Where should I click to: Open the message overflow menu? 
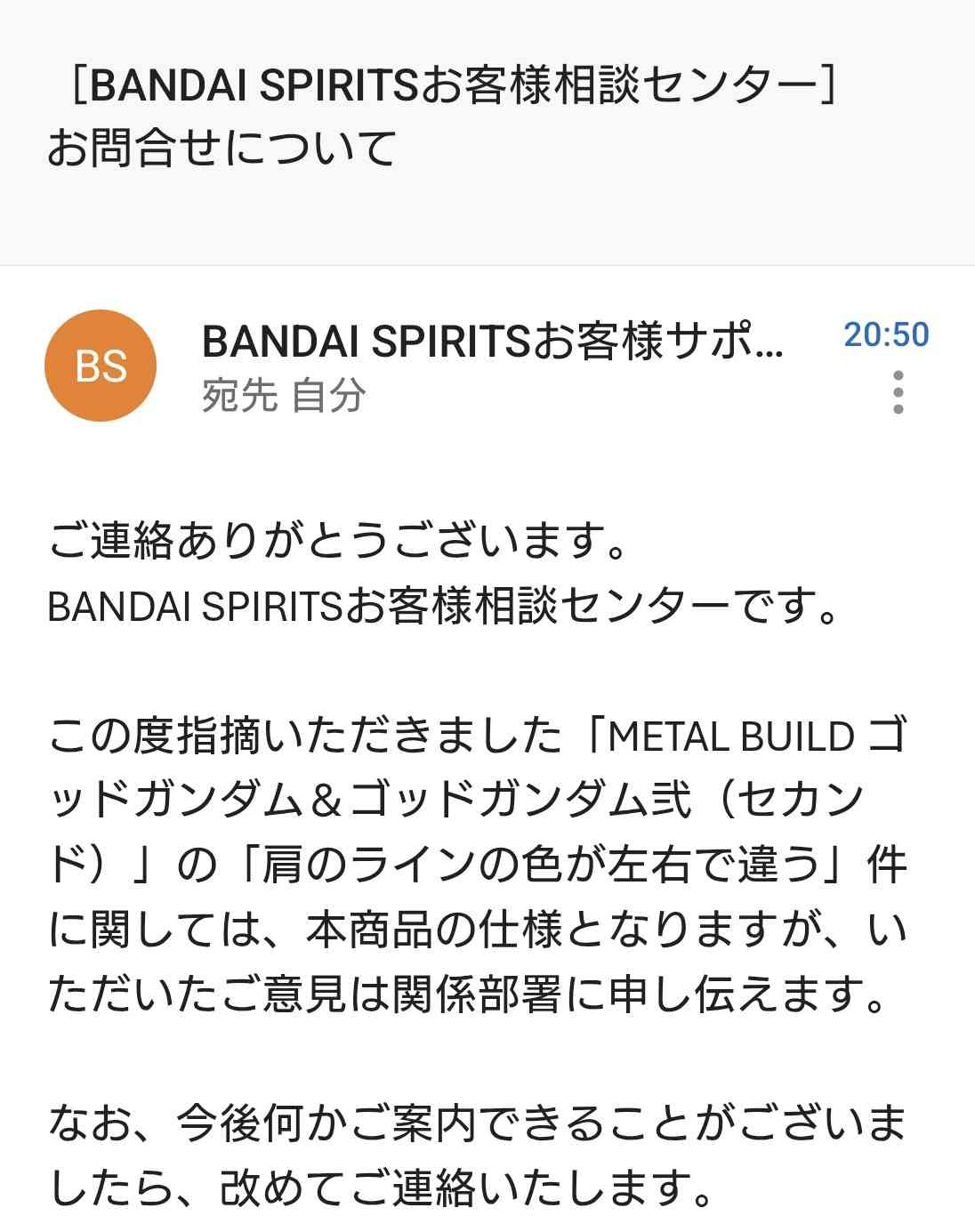[898, 392]
